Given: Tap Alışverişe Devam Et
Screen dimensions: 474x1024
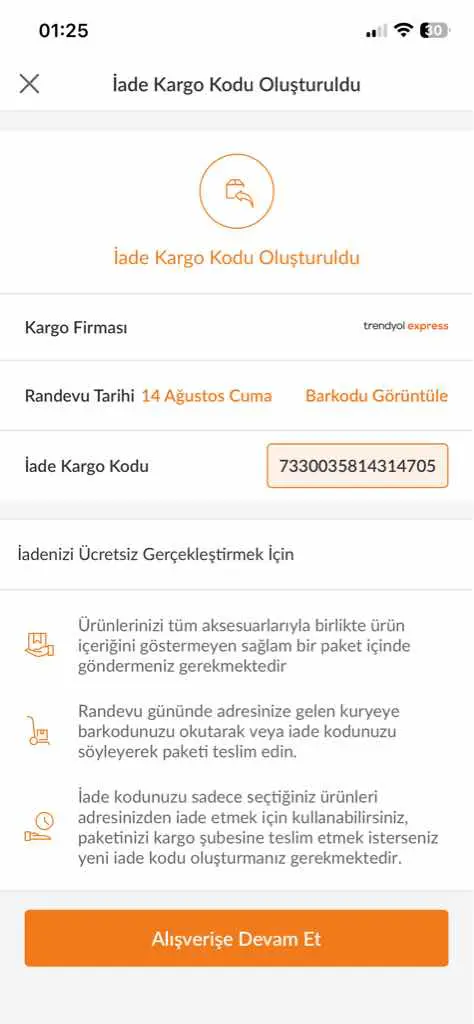Looking at the screenshot, I should point(236,938).
